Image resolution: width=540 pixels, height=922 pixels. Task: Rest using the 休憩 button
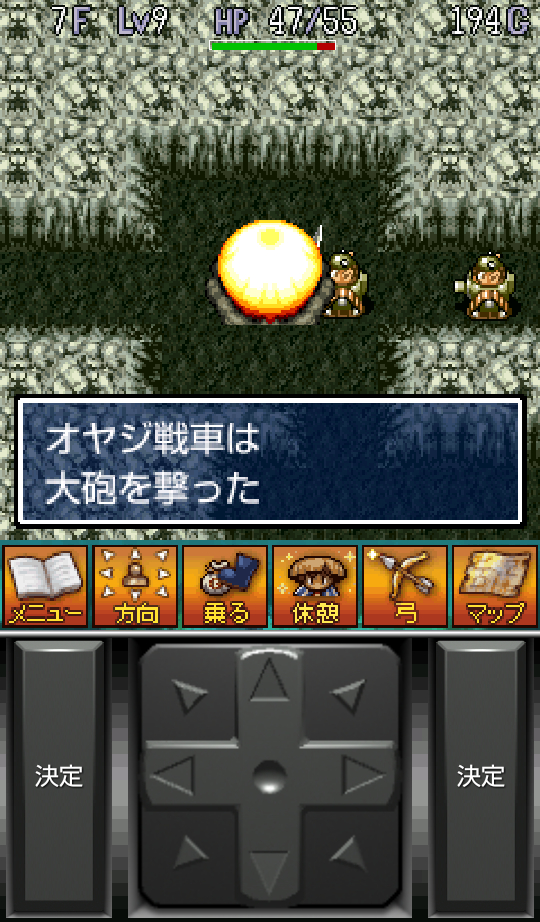click(x=315, y=586)
